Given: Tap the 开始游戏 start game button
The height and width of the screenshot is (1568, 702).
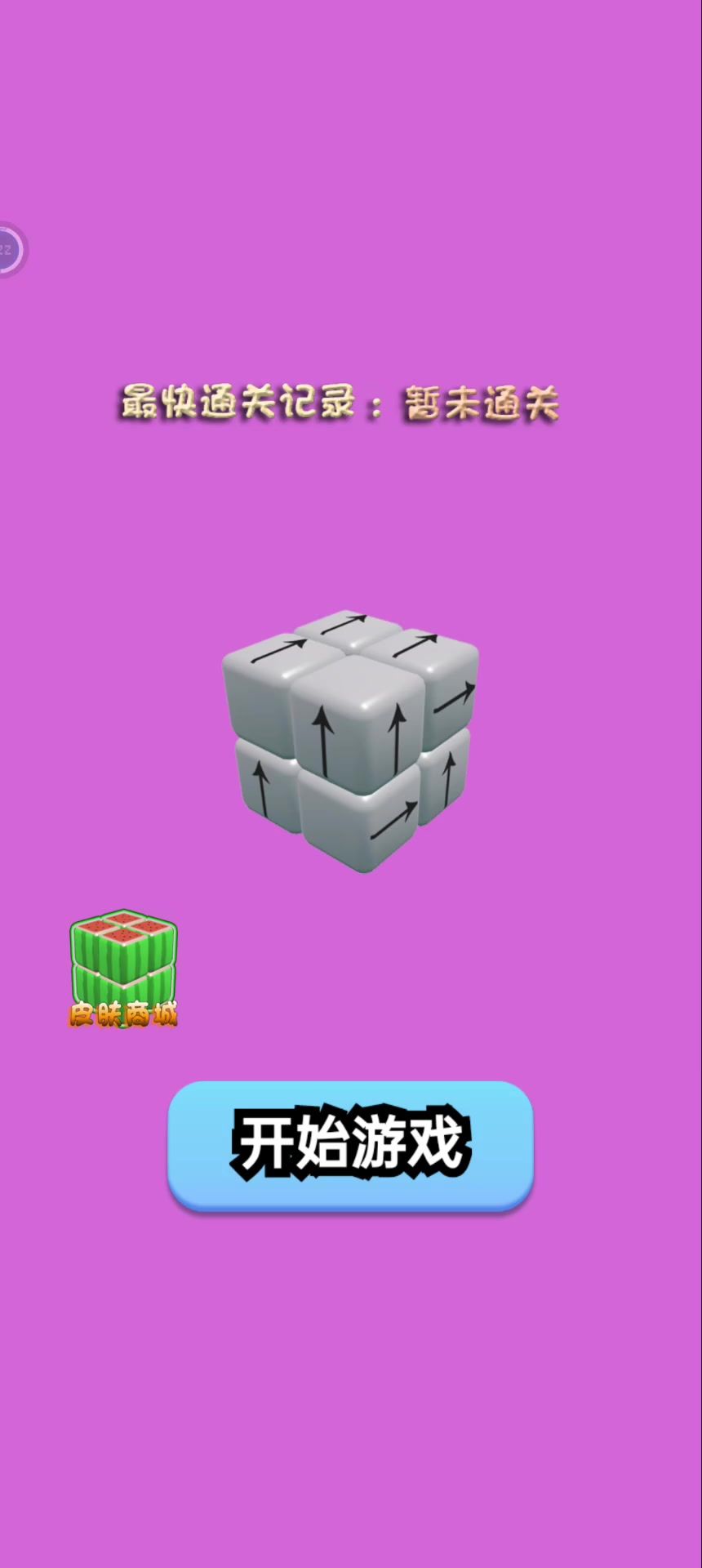Looking at the screenshot, I should tap(350, 1144).
